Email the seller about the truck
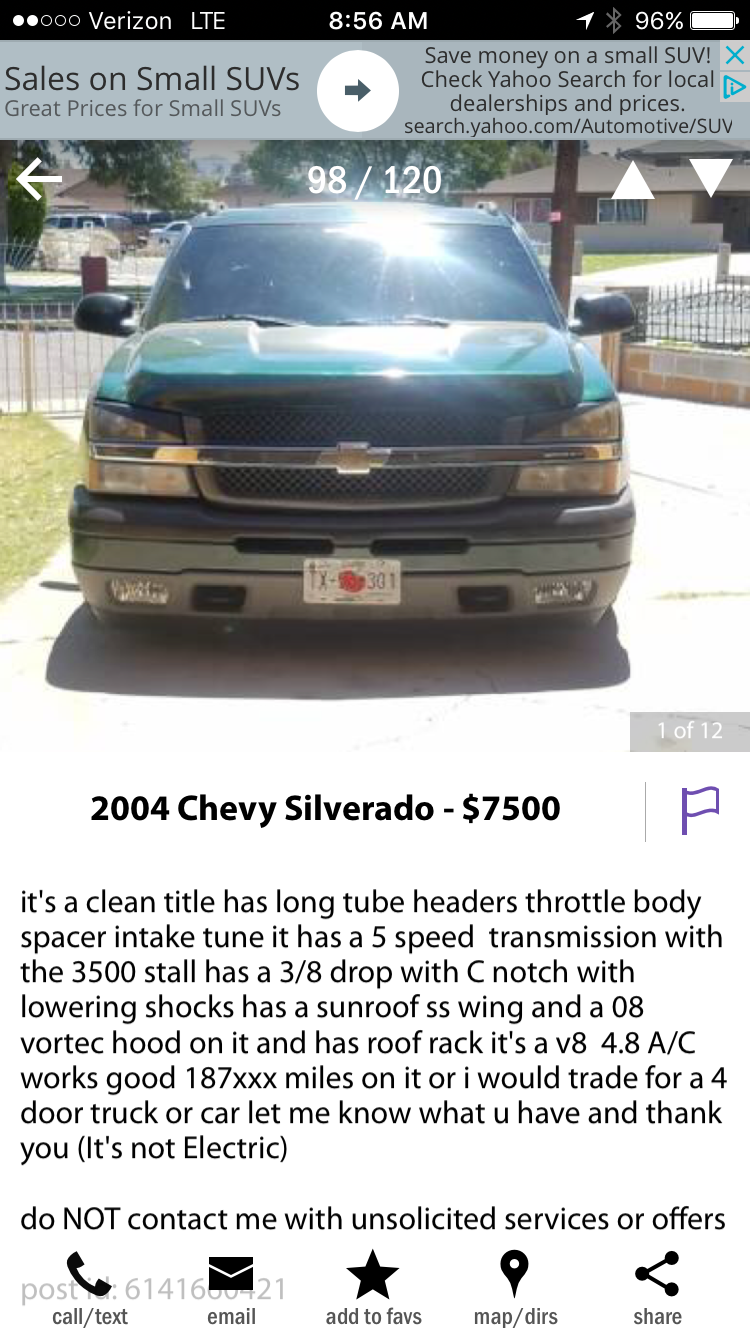The width and height of the screenshot is (750, 1334). coord(231,1289)
